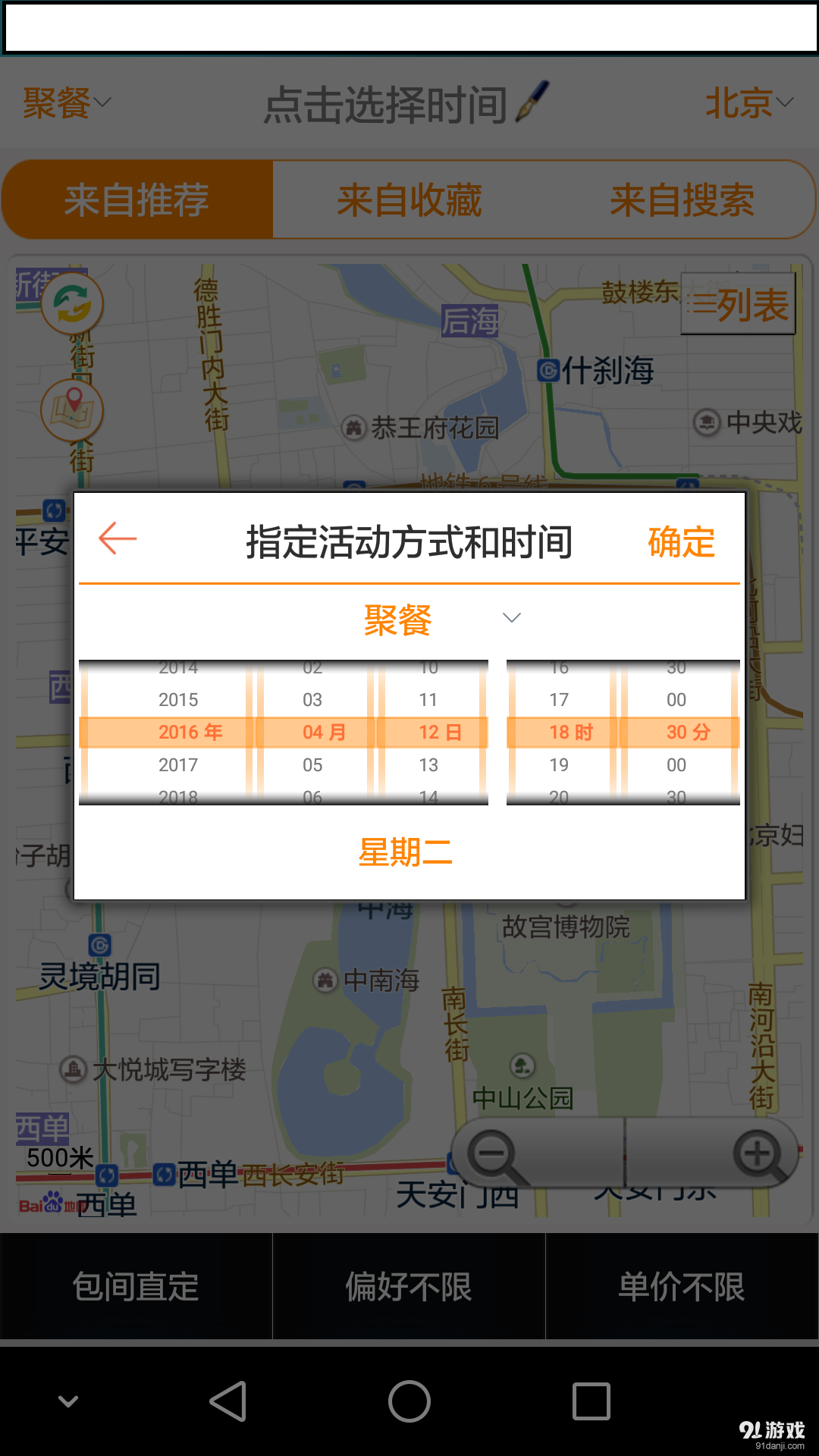Image resolution: width=819 pixels, height=1456 pixels.
Task: Click the map refresh icon on the left
Action: (x=72, y=302)
